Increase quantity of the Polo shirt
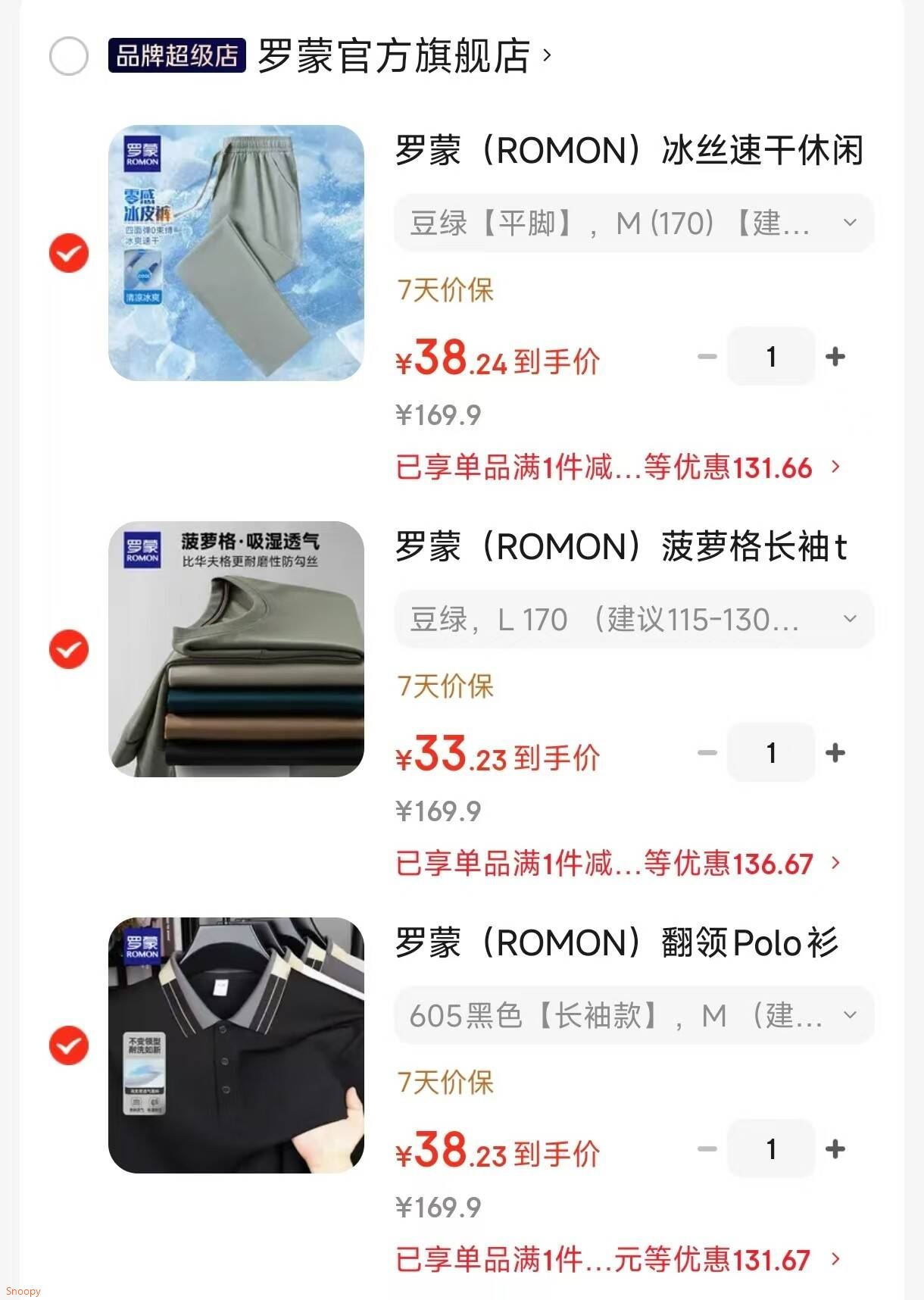This screenshot has width=924, height=1300. click(835, 1148)
